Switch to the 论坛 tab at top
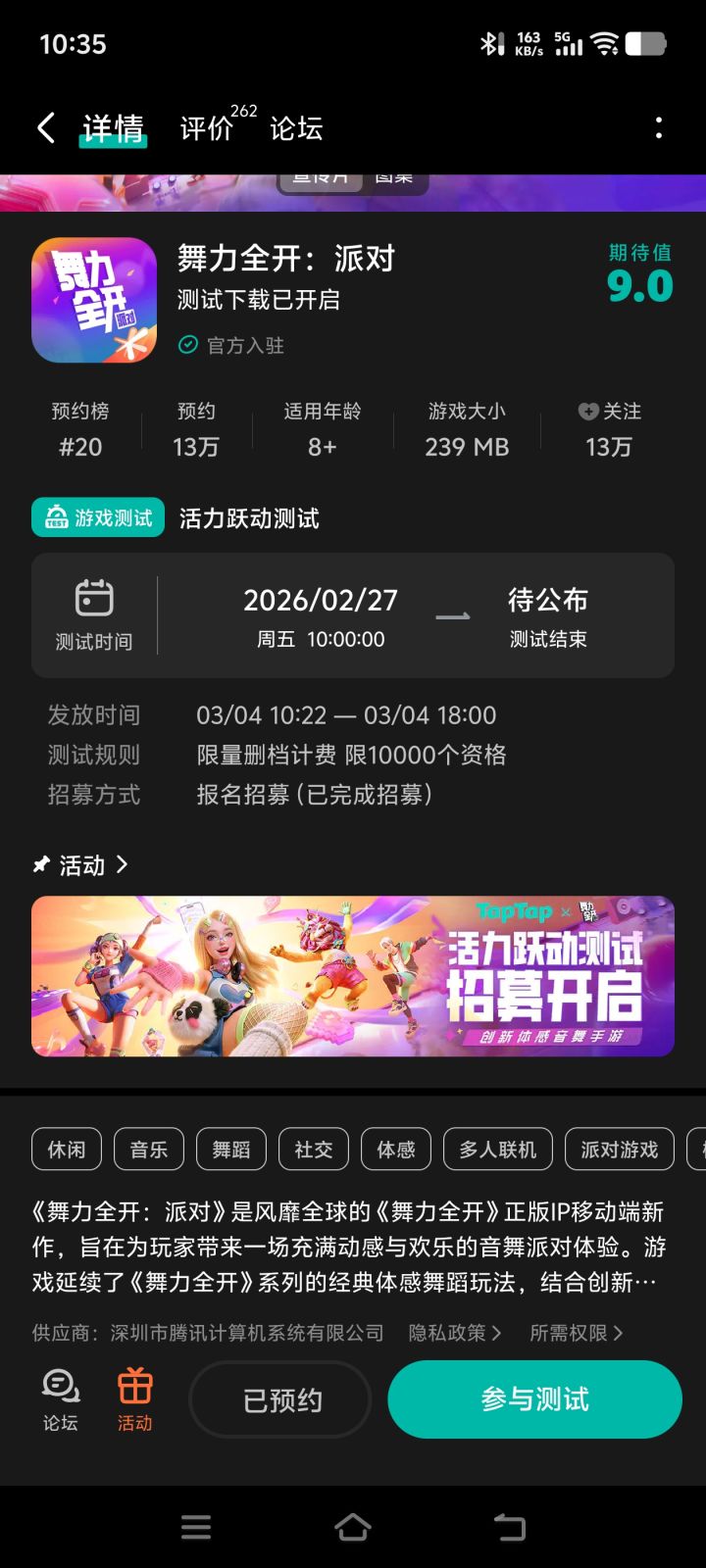Screen dimensions: 706x1568 point(296,127)
